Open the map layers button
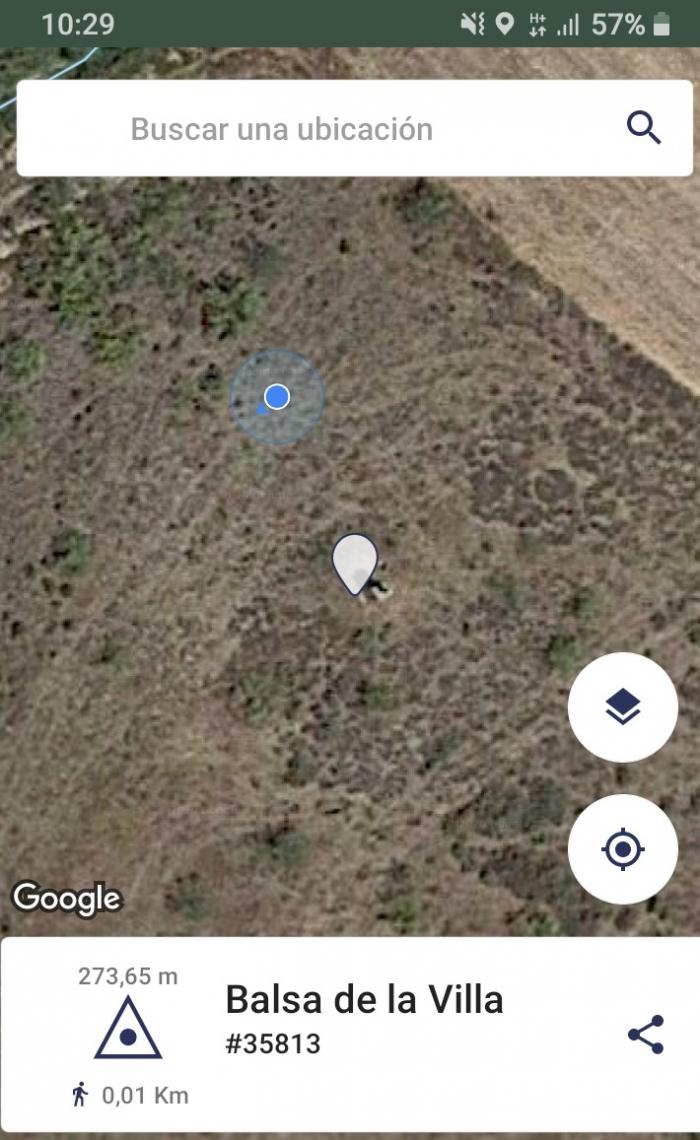The height and width of the screenshot is (1140, 700). [622, 707]
